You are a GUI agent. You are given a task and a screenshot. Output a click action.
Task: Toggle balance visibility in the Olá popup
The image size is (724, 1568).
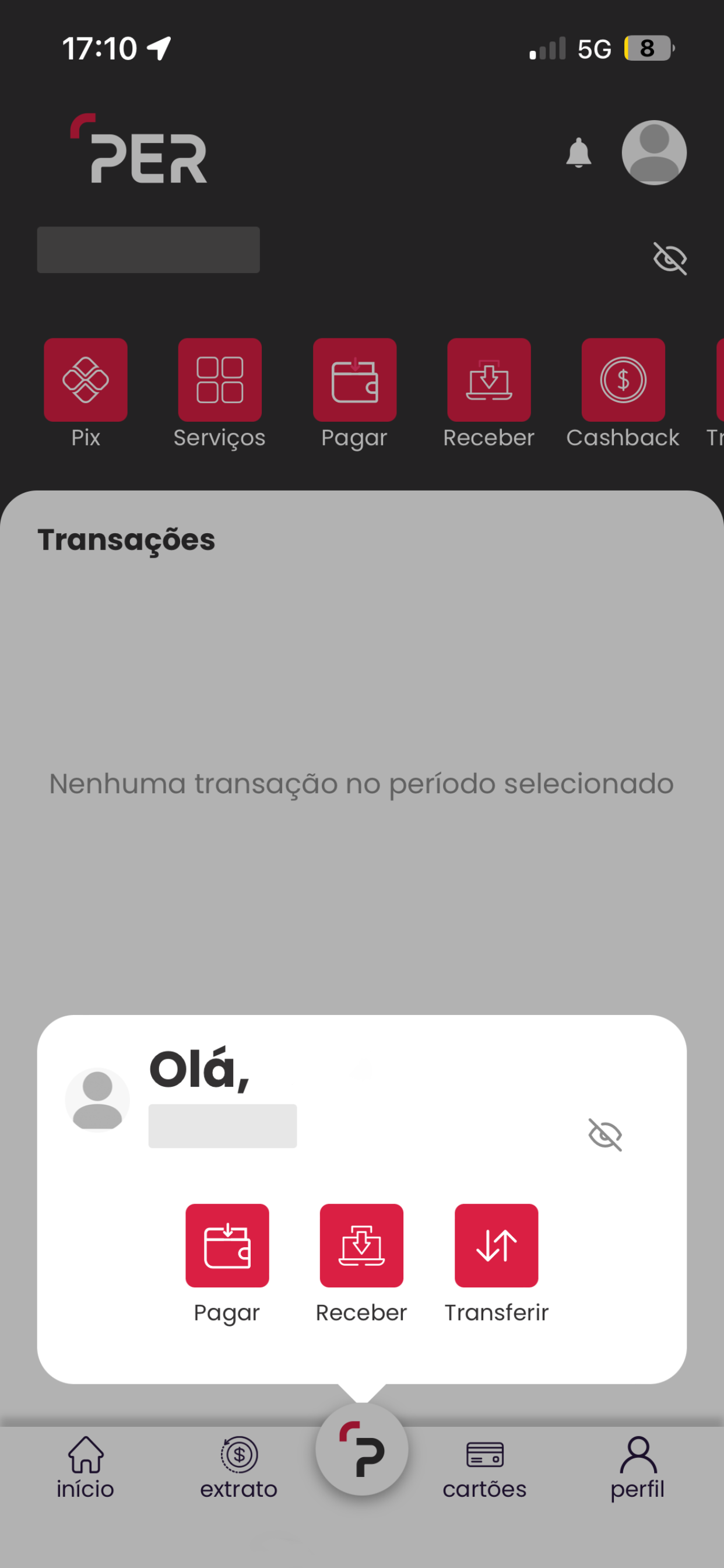605,1135
